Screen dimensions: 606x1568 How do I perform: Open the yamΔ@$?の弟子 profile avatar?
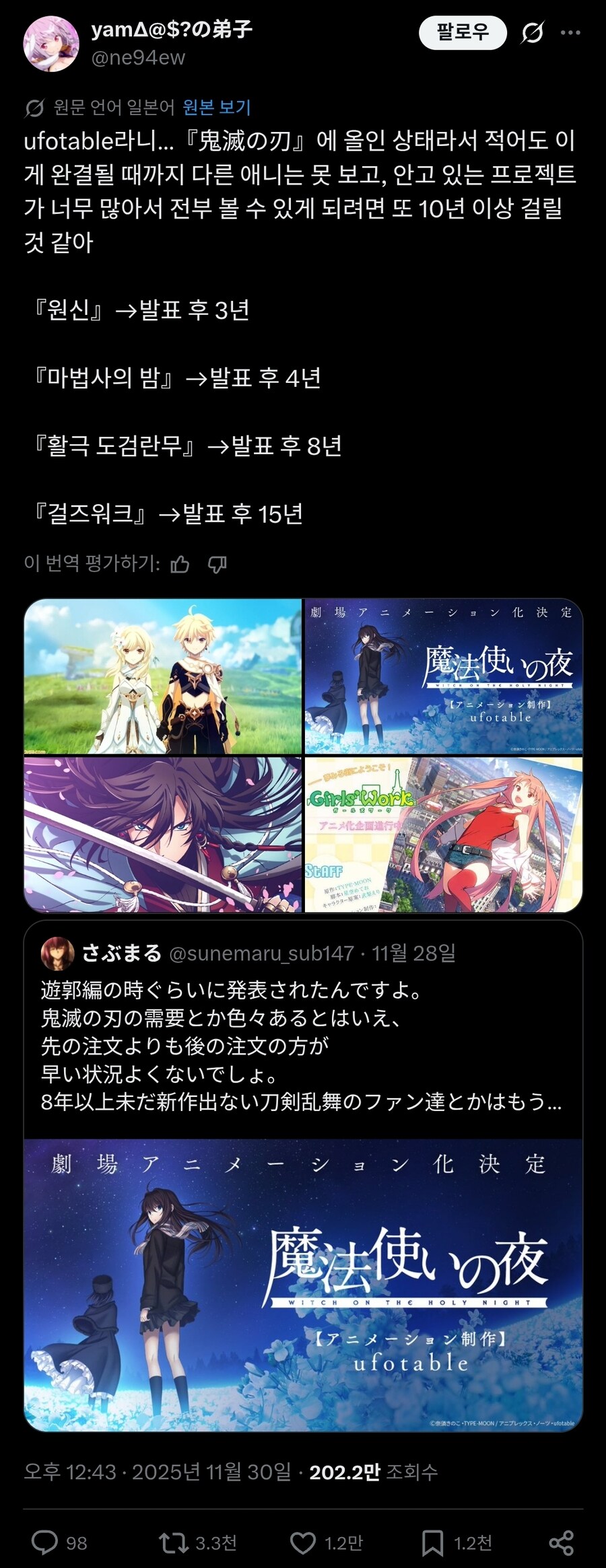coord(50,44)
